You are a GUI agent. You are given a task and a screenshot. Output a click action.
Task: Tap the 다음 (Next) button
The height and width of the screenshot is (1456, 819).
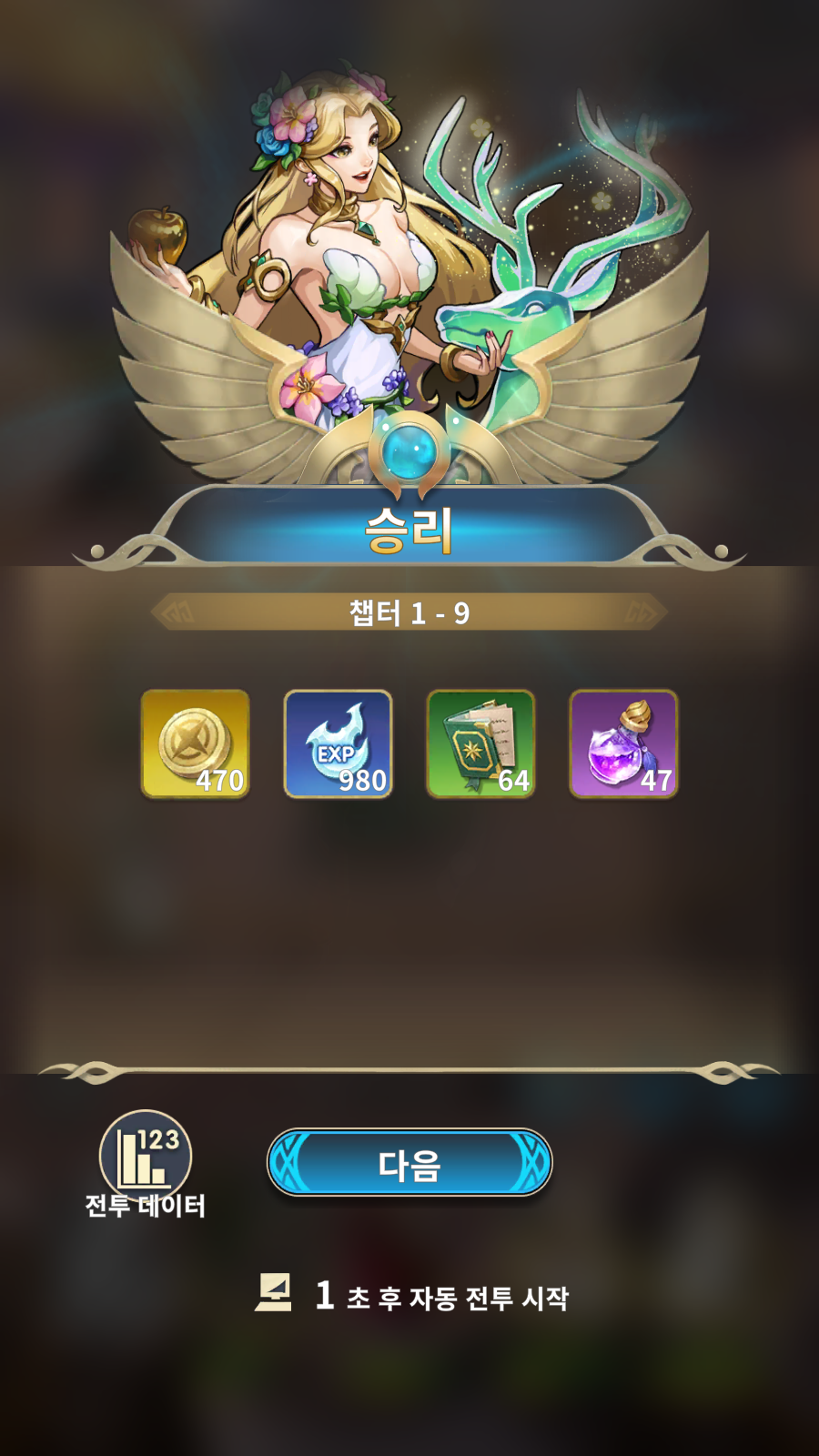click(x=409, y=1164)
